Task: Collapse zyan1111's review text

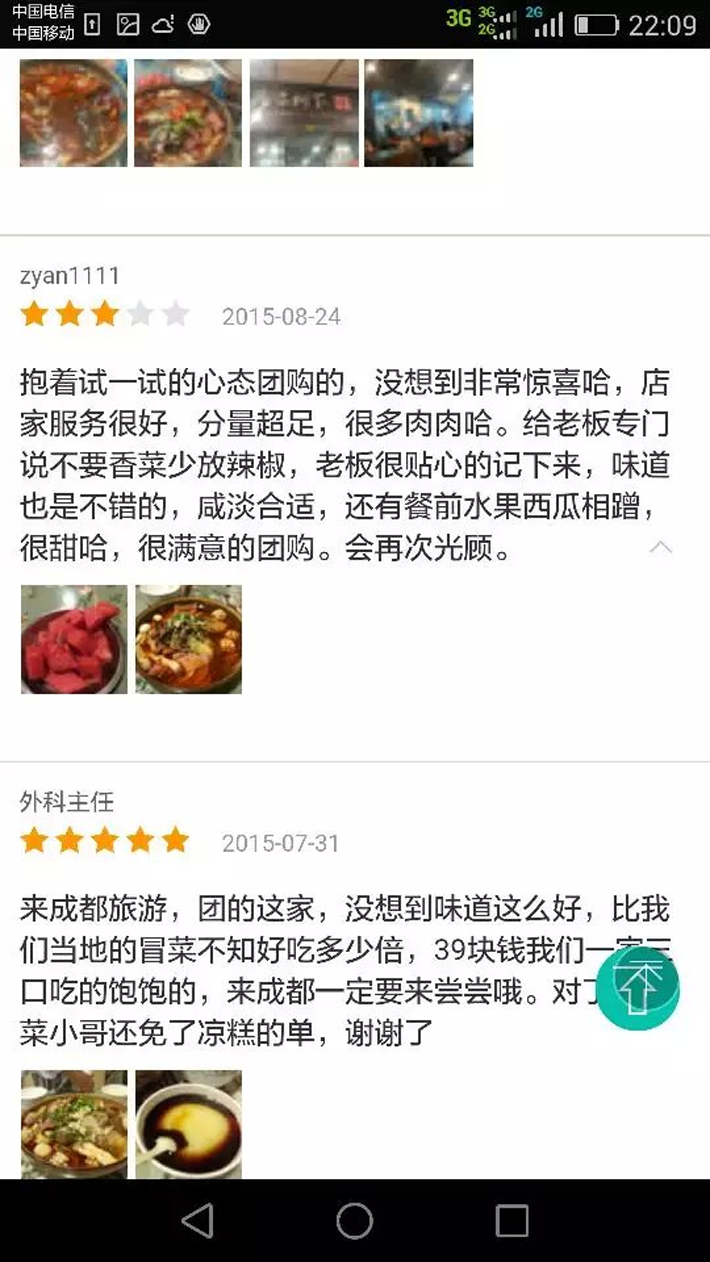Action: point(661,547)
